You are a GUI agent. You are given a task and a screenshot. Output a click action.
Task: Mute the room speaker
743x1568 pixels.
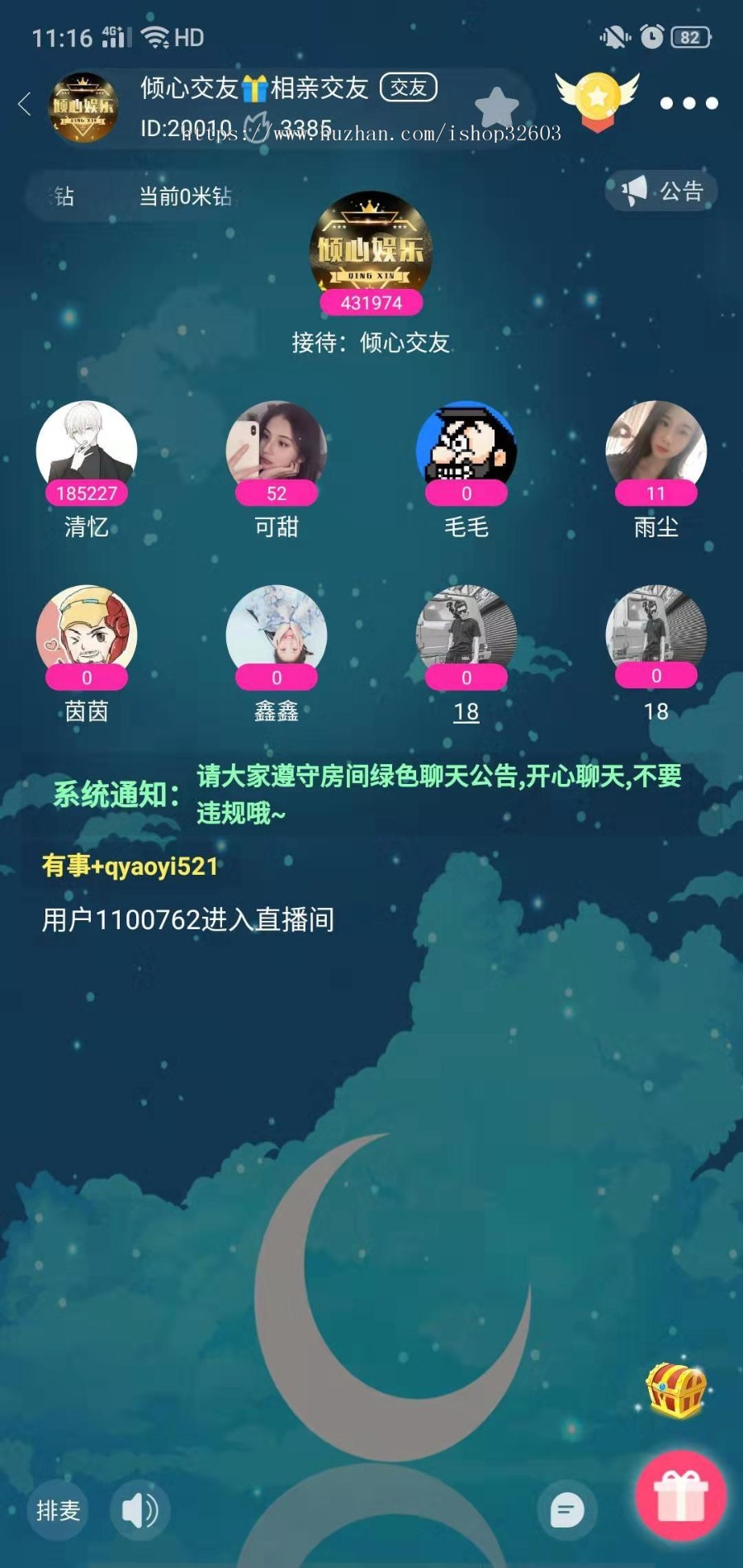pos(140,1510)
